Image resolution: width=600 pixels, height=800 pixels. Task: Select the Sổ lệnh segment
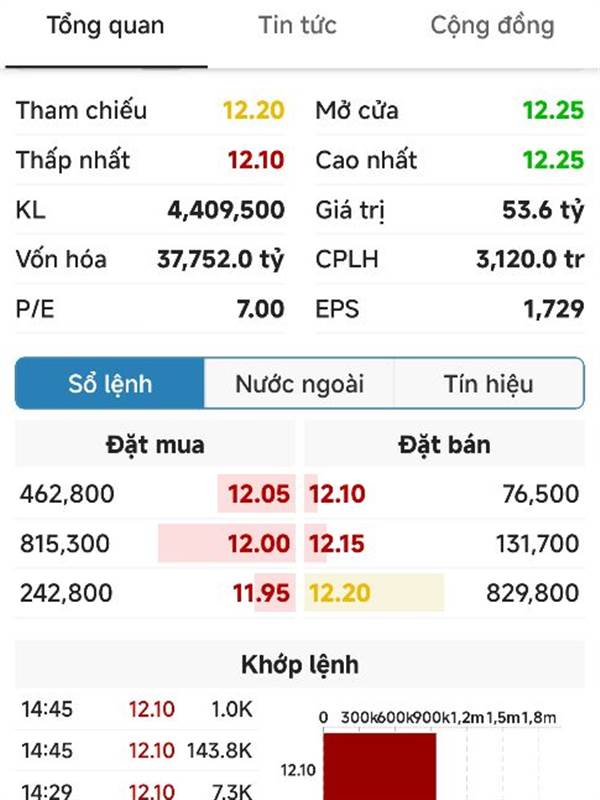coord(110,384)
